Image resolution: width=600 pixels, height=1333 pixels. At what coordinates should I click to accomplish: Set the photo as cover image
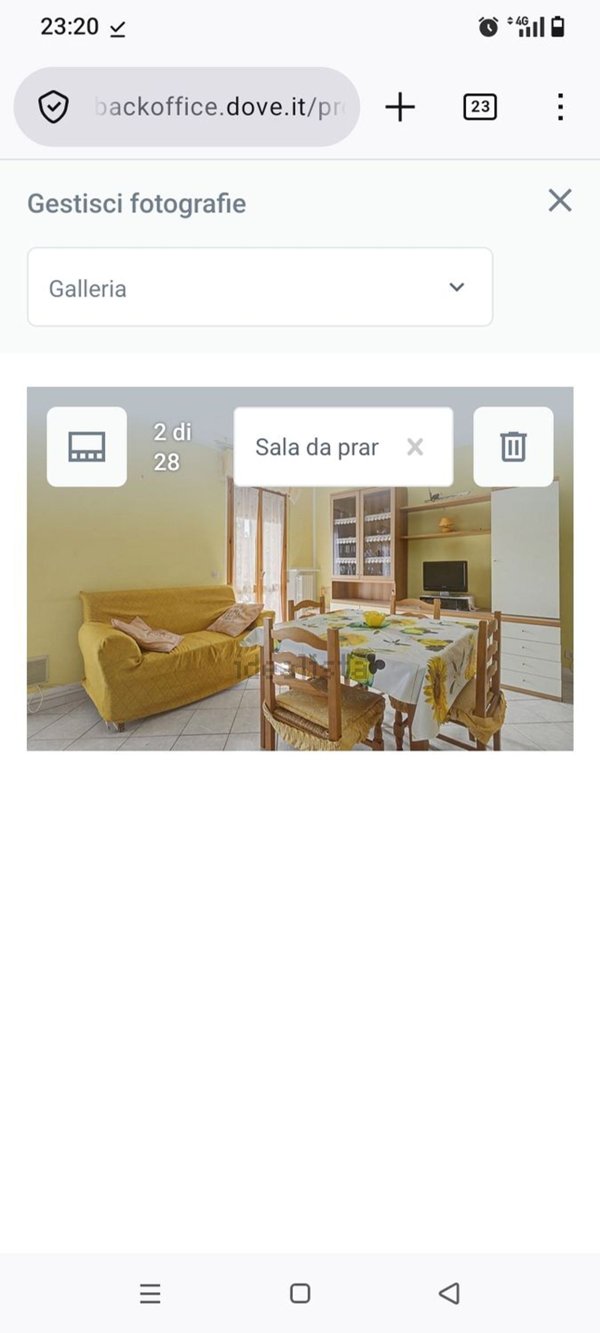pos(87,447)
